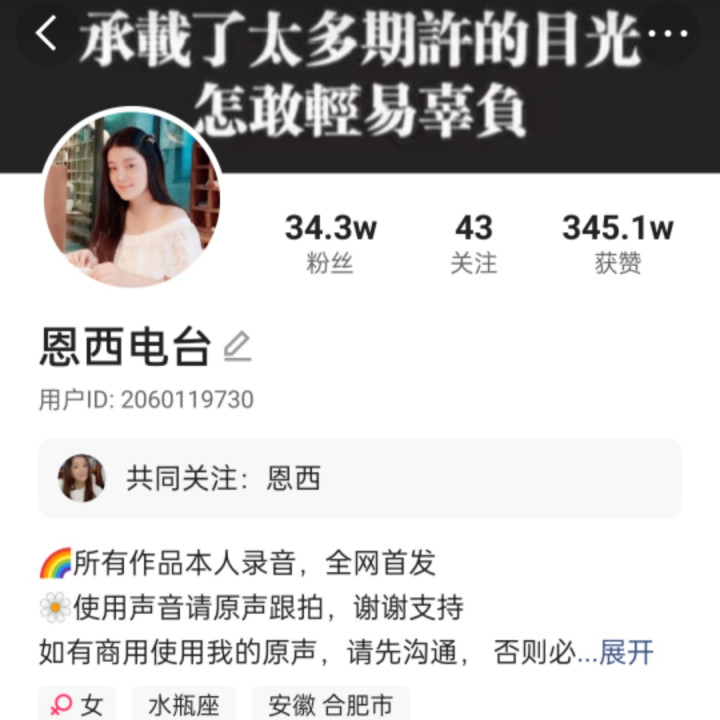
Task: Open the 关注 following list
Action: tap(473, 244)
